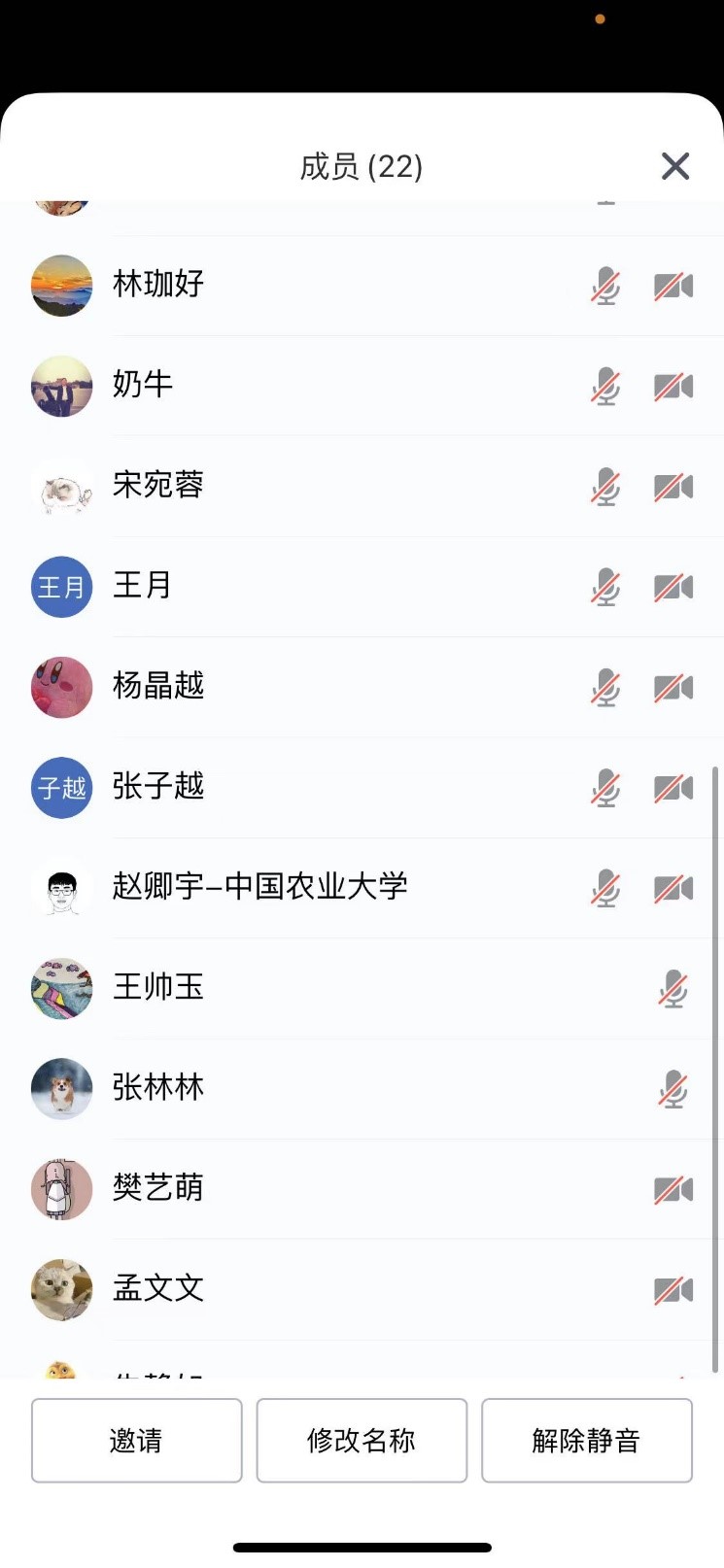Toggle 王帅玉's muted microphone
724x1568 pixels.
(x=673, y=988)
